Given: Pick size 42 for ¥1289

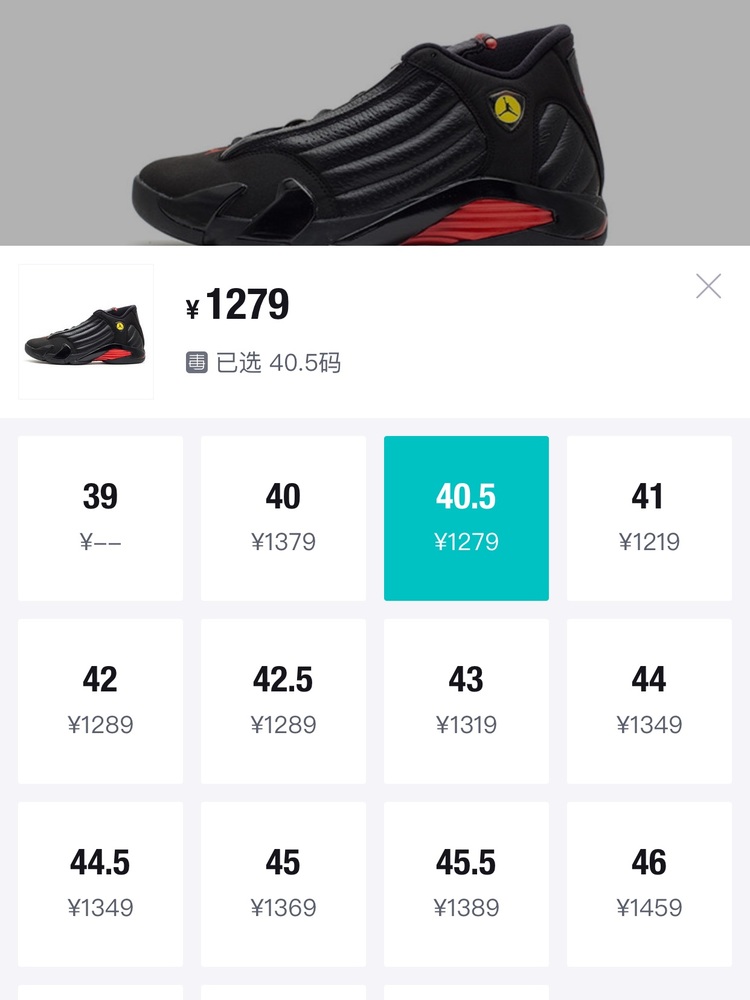Looking at the screenshot, I should click(100, 701).
